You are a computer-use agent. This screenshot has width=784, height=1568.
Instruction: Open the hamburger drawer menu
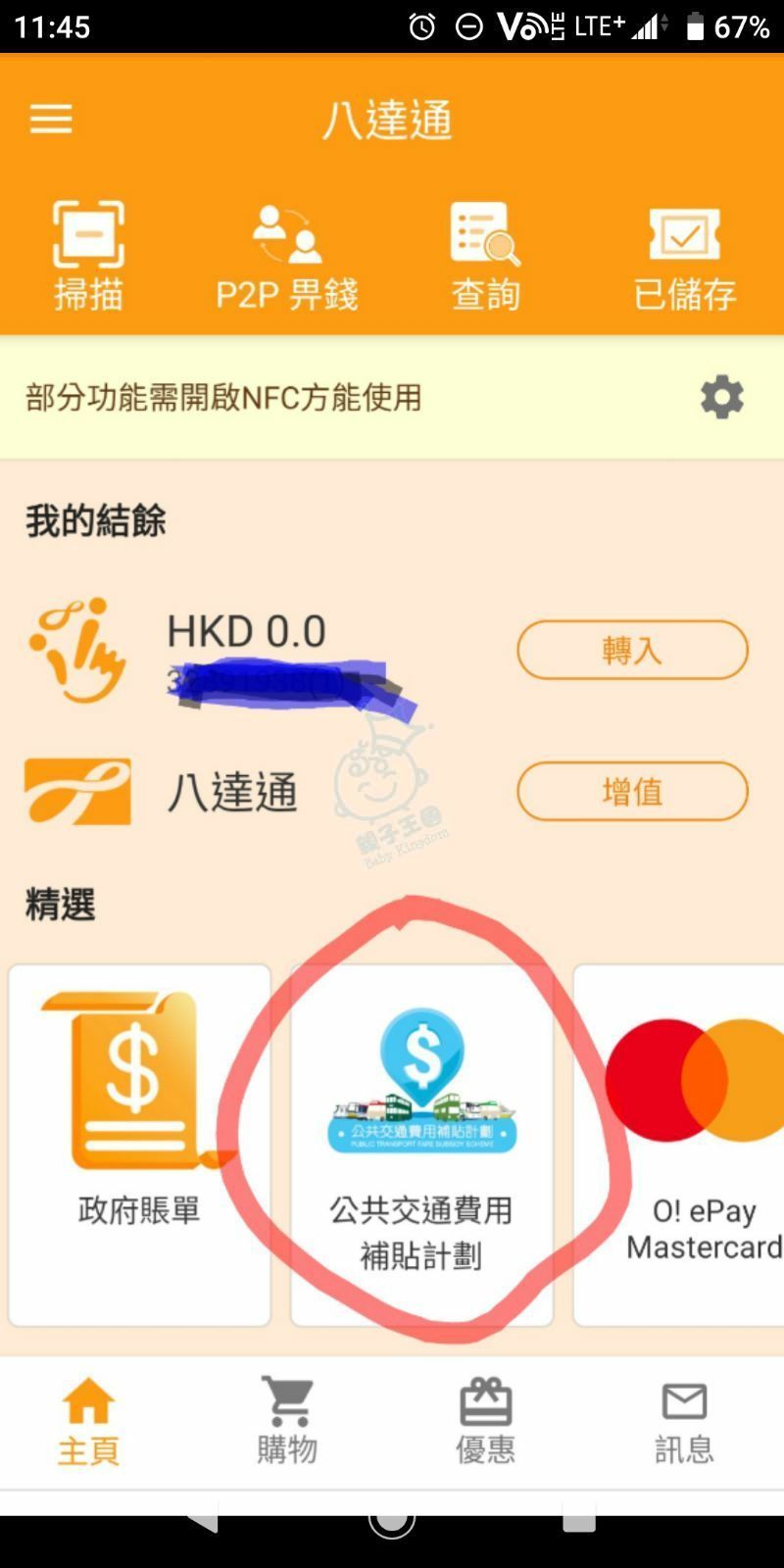[51, 120]
